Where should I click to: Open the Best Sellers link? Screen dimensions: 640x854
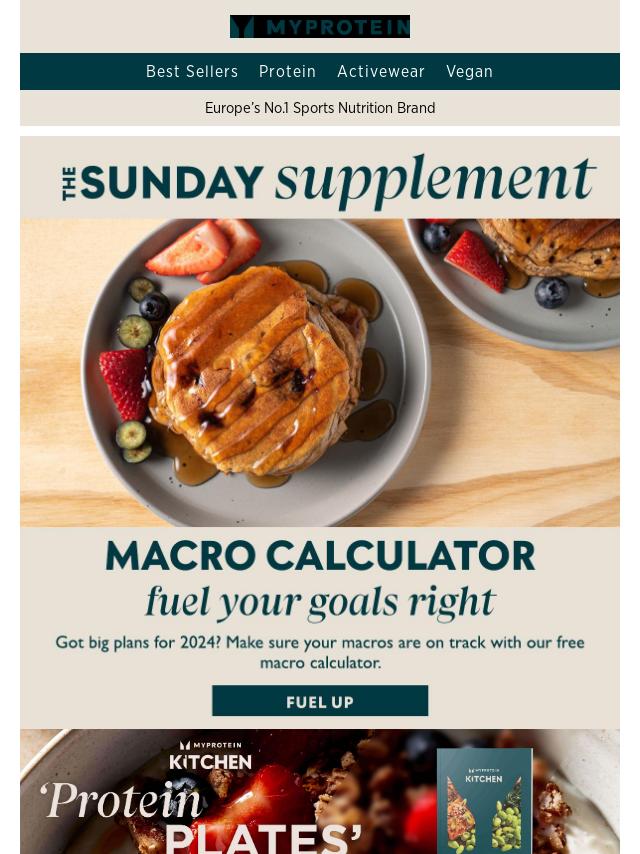coord(192,72)
